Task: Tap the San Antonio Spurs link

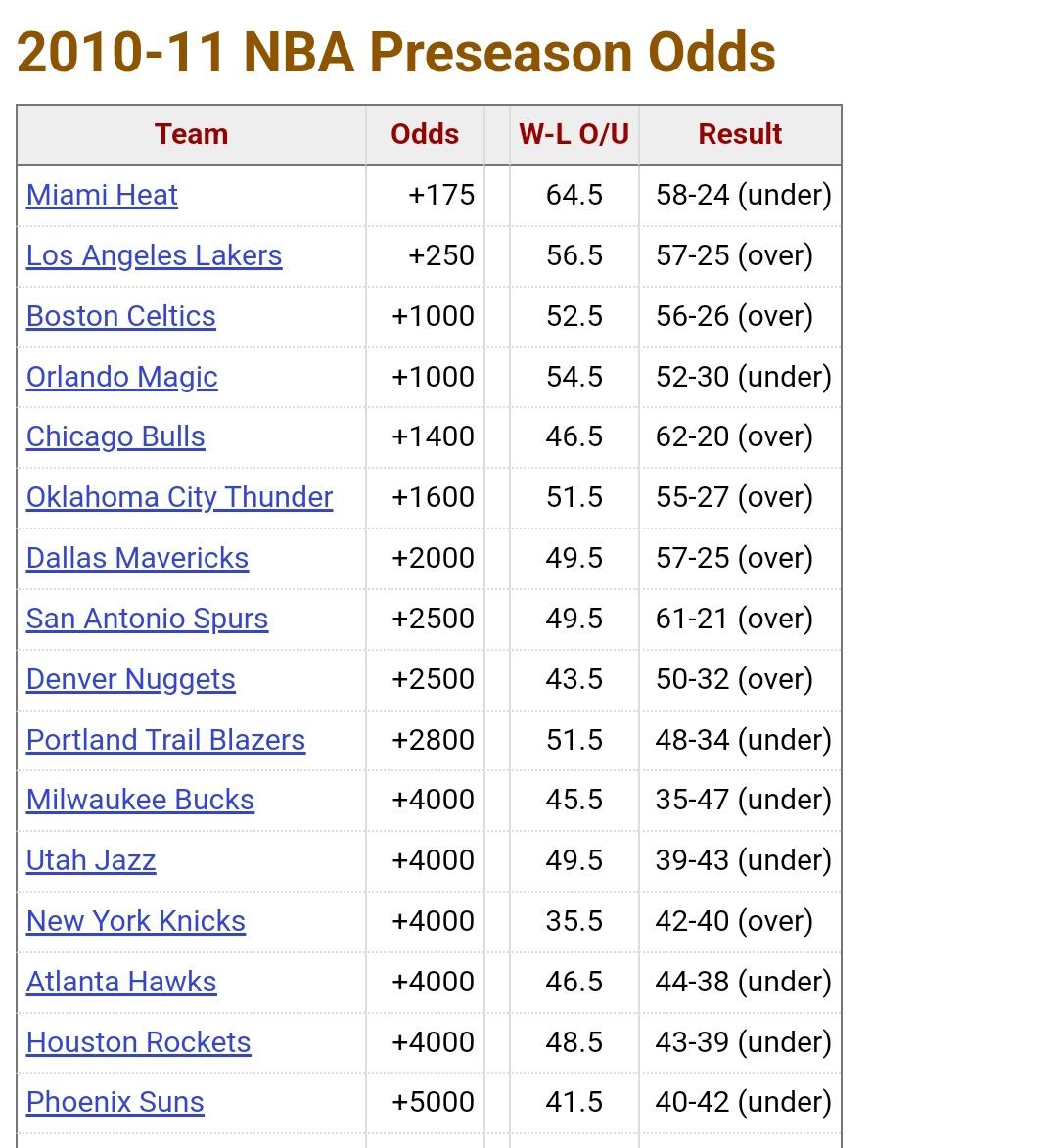Action: (x=147, y=619)
